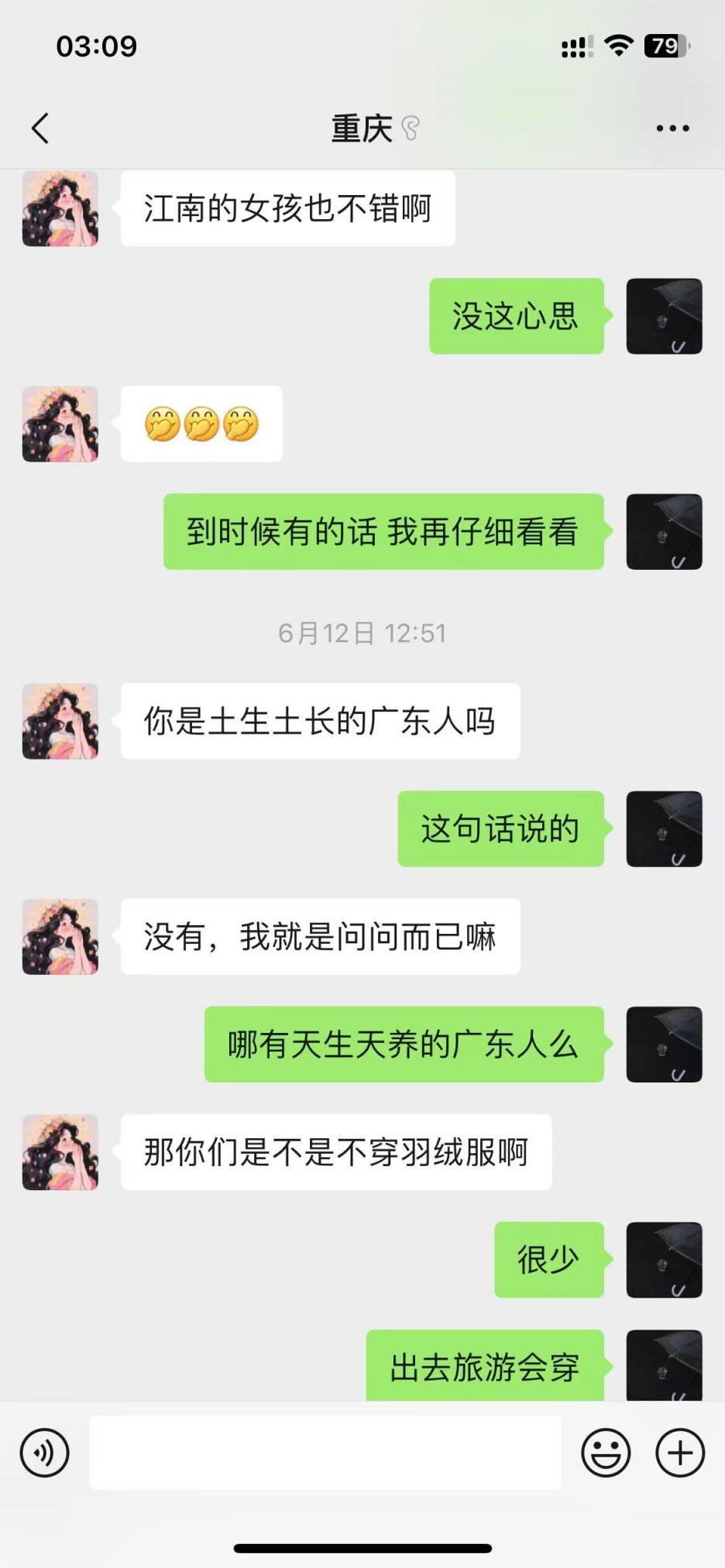Open the emoji sticker panel
The image size is (725, 1568).
pos(606,1453)
